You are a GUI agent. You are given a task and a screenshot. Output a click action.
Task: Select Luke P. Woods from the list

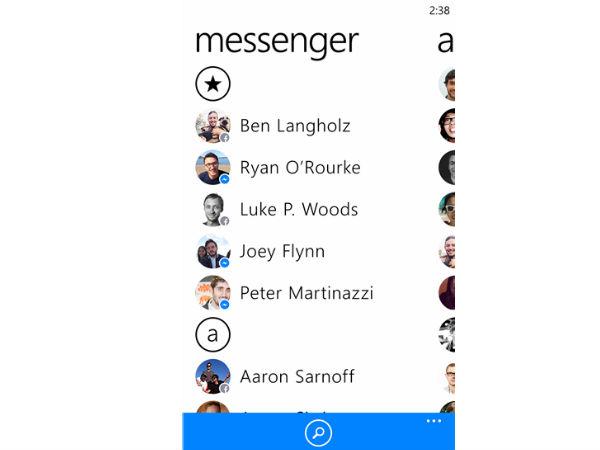point(298,210)
